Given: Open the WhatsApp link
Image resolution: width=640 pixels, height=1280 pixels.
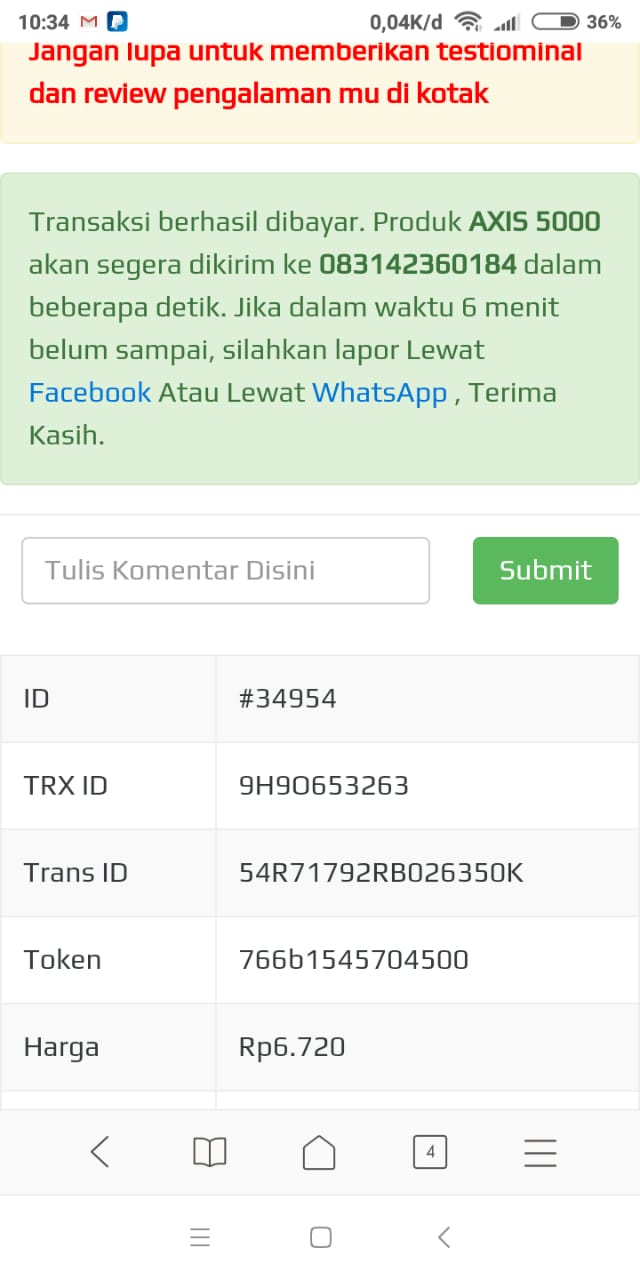Looking at the screenshot, I should point(380,392).
